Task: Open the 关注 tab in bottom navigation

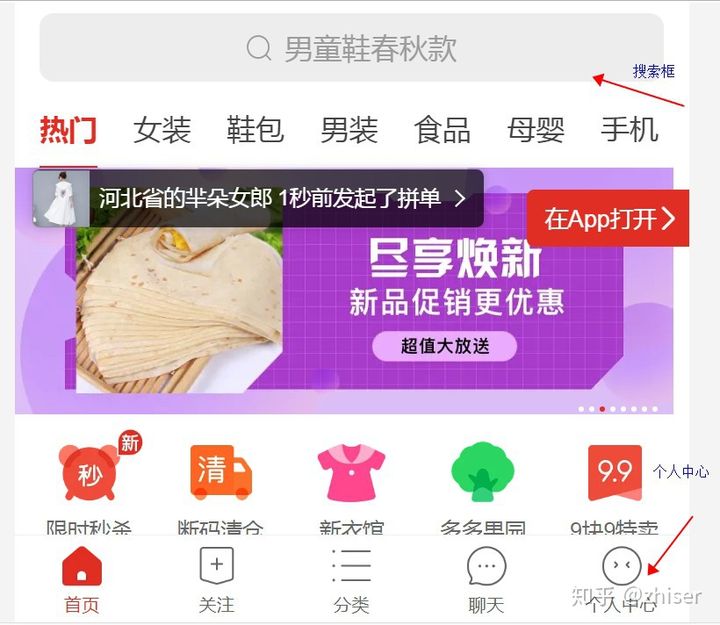Action: click(x=216, y=580)
